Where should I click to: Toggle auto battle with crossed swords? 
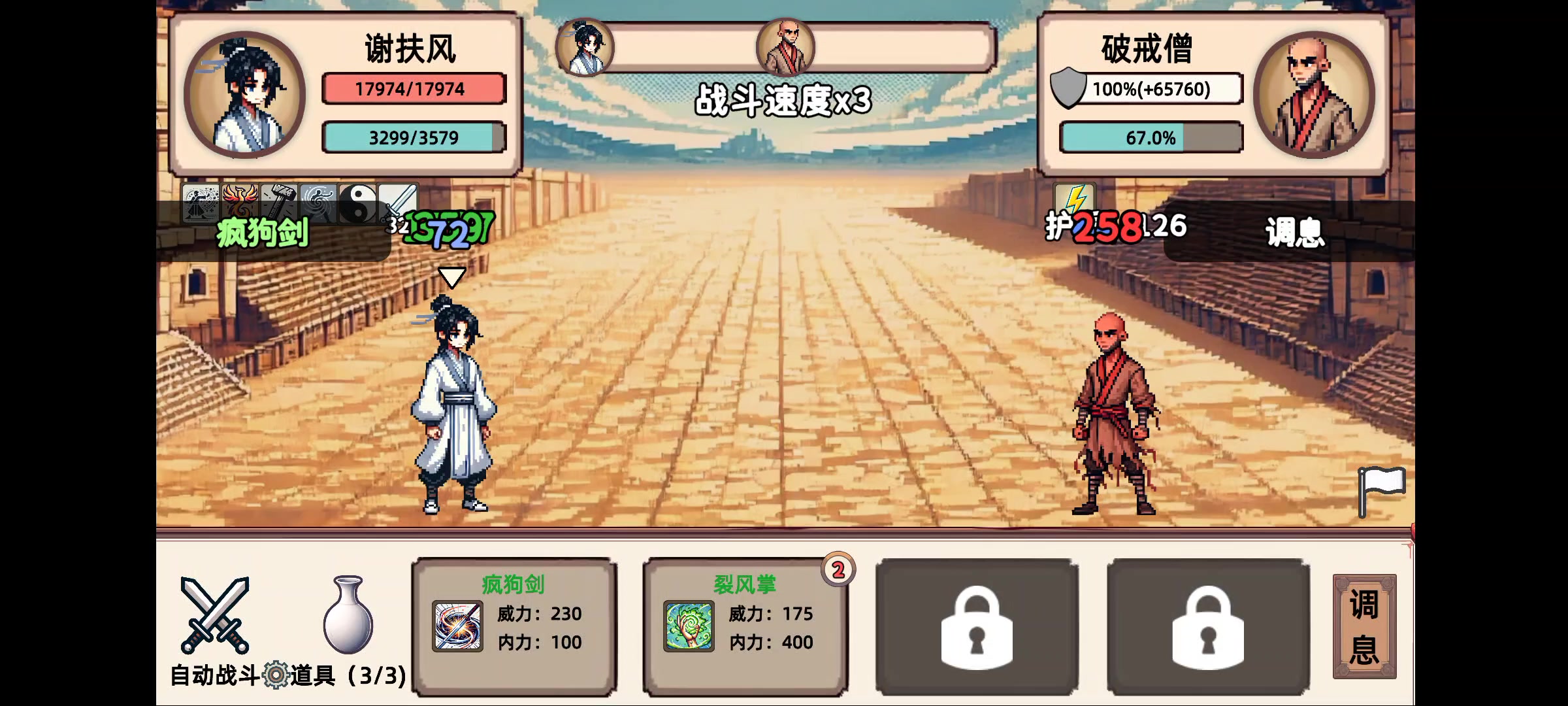[215, 616]
